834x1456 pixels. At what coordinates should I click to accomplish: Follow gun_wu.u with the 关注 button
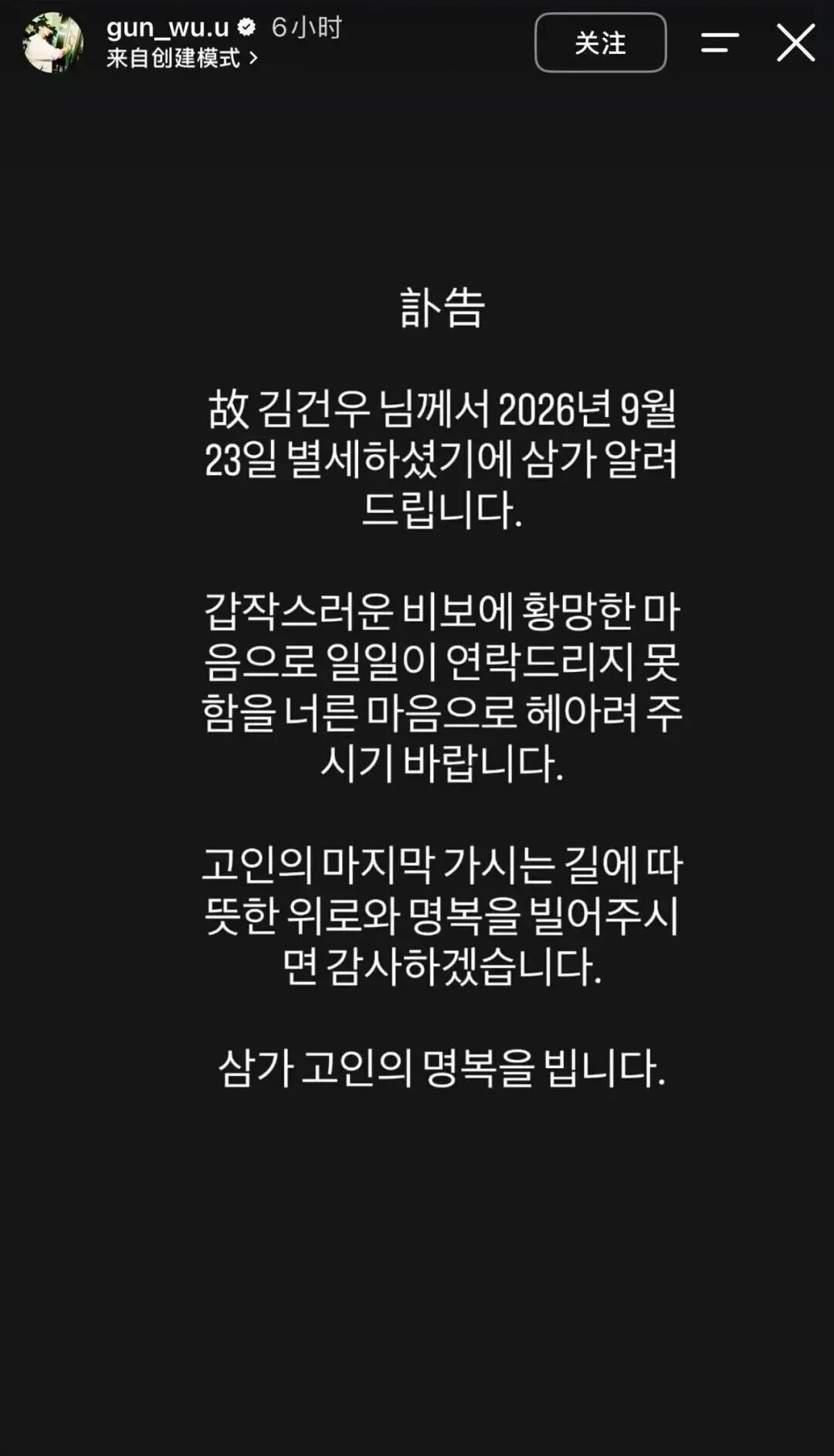[x=600, y=42]
